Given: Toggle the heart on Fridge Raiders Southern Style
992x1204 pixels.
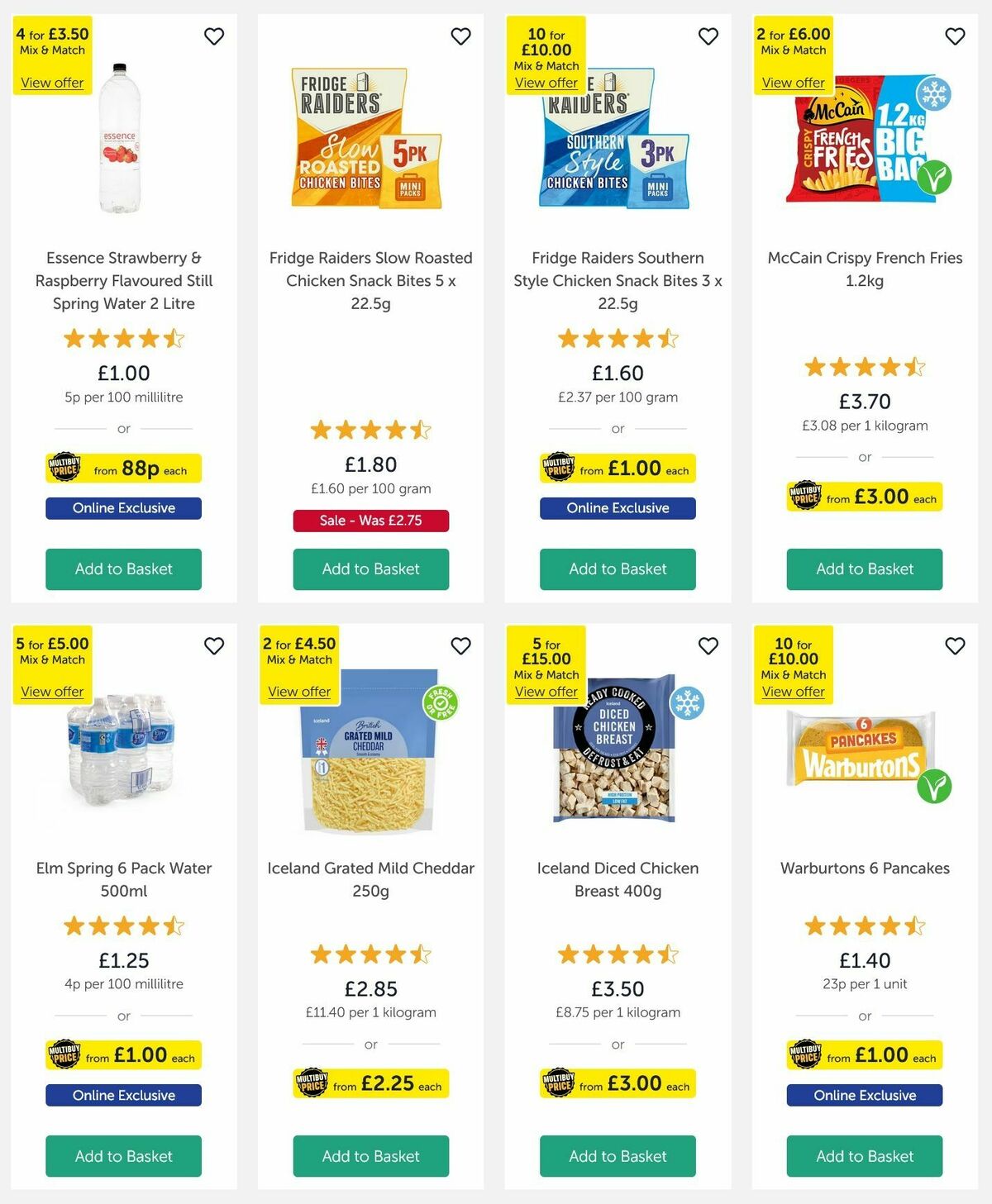Looking at the screenshot, I should [x=708, y=36].
